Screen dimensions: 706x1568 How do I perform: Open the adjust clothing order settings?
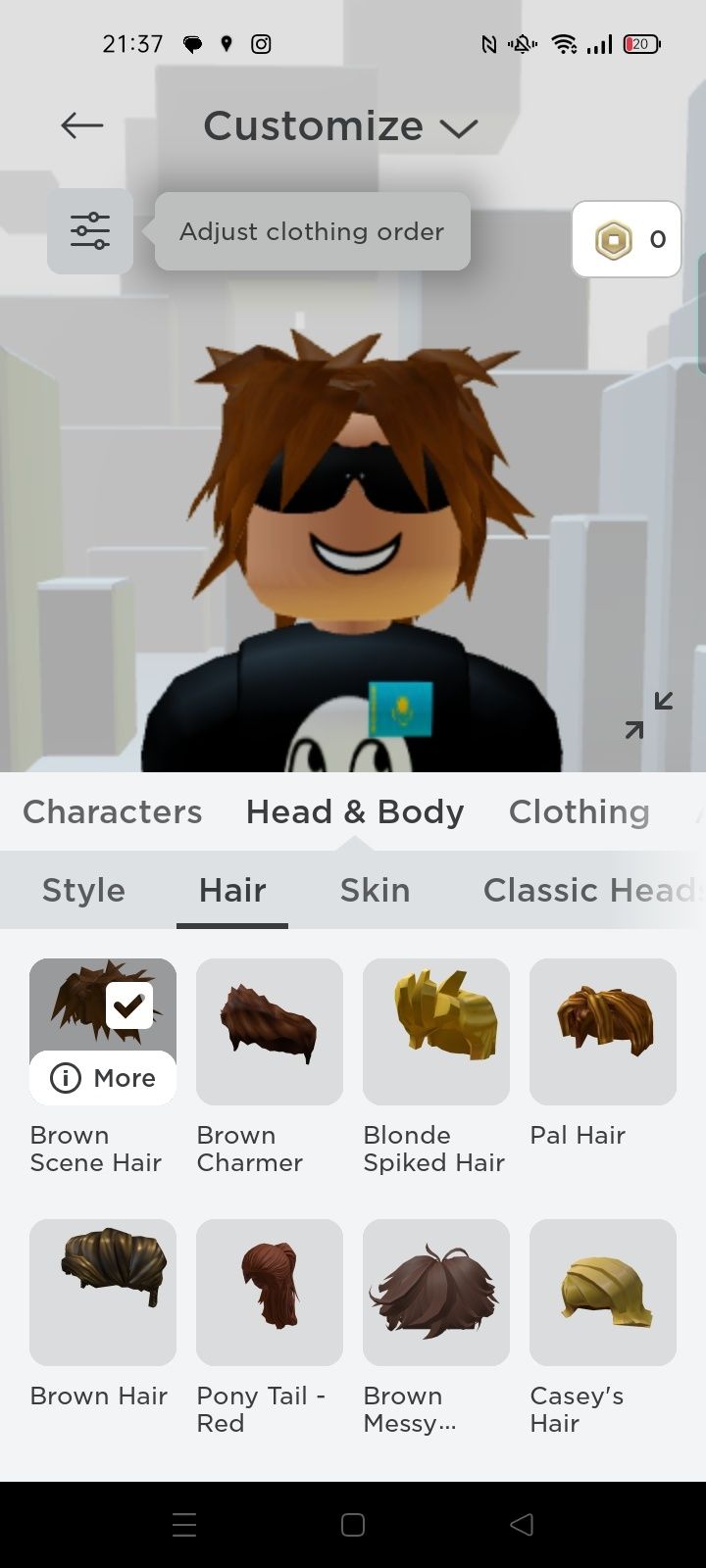tap(90, 231)
